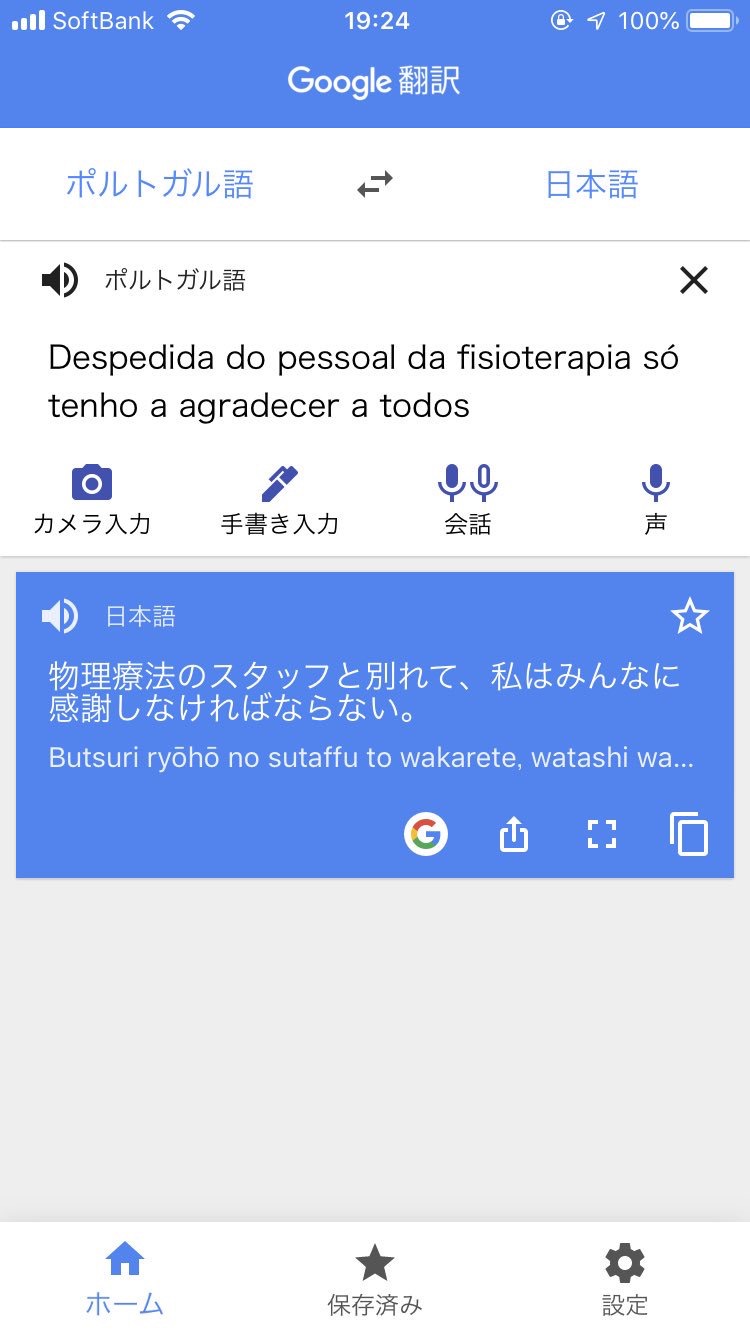Select the target language 日本語

pyautogui.click(x=591, y=184)
